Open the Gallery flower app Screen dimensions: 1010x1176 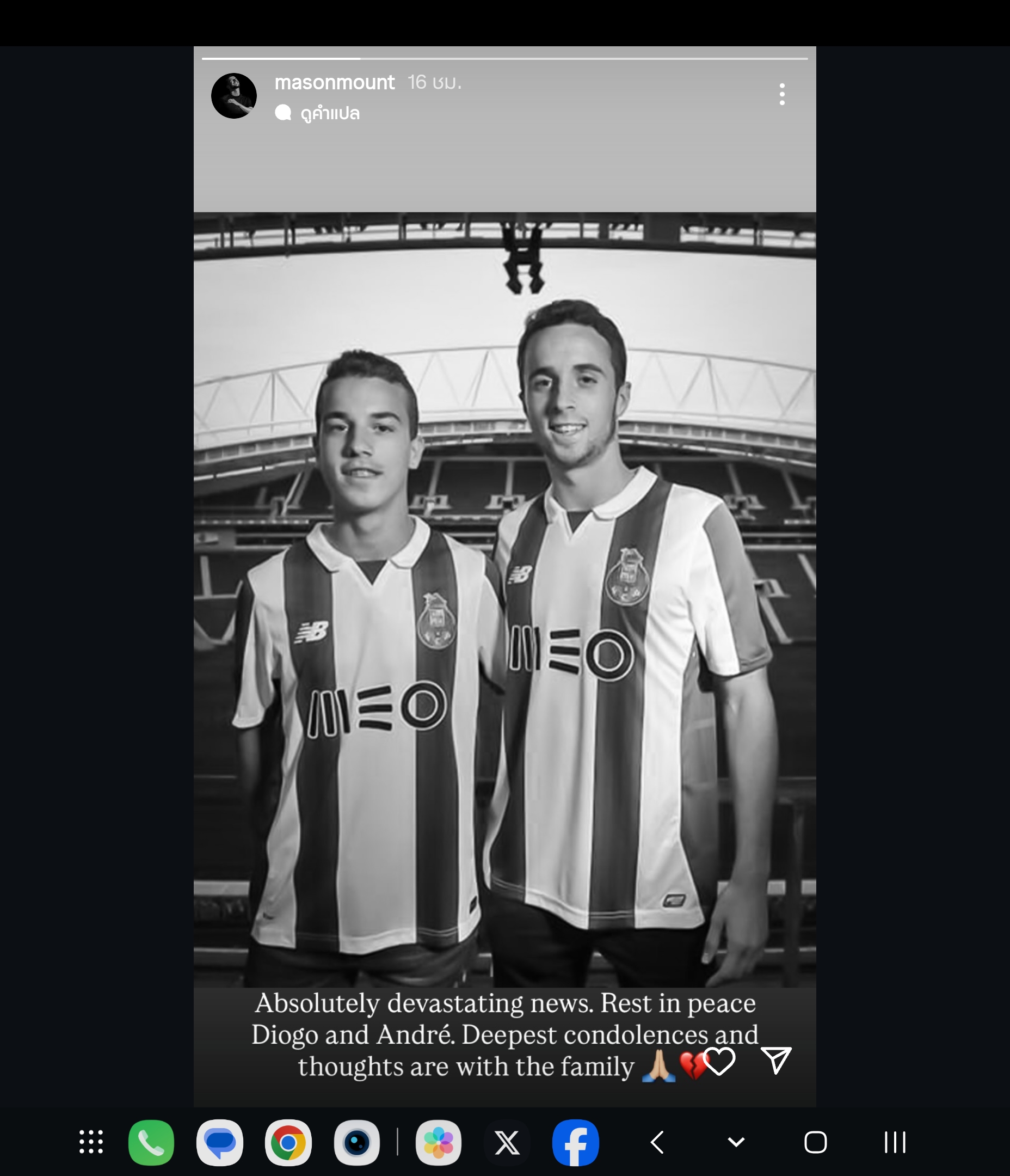click(439, 1142)
